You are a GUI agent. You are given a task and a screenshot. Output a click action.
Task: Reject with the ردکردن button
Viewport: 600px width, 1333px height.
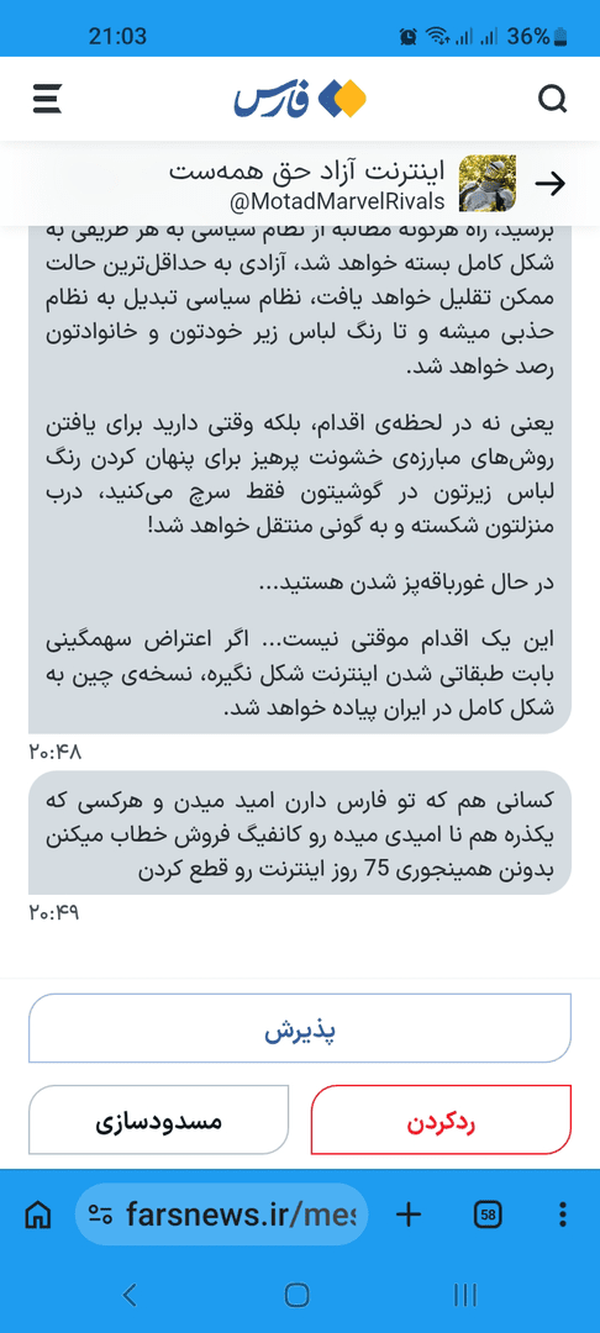441,1120
